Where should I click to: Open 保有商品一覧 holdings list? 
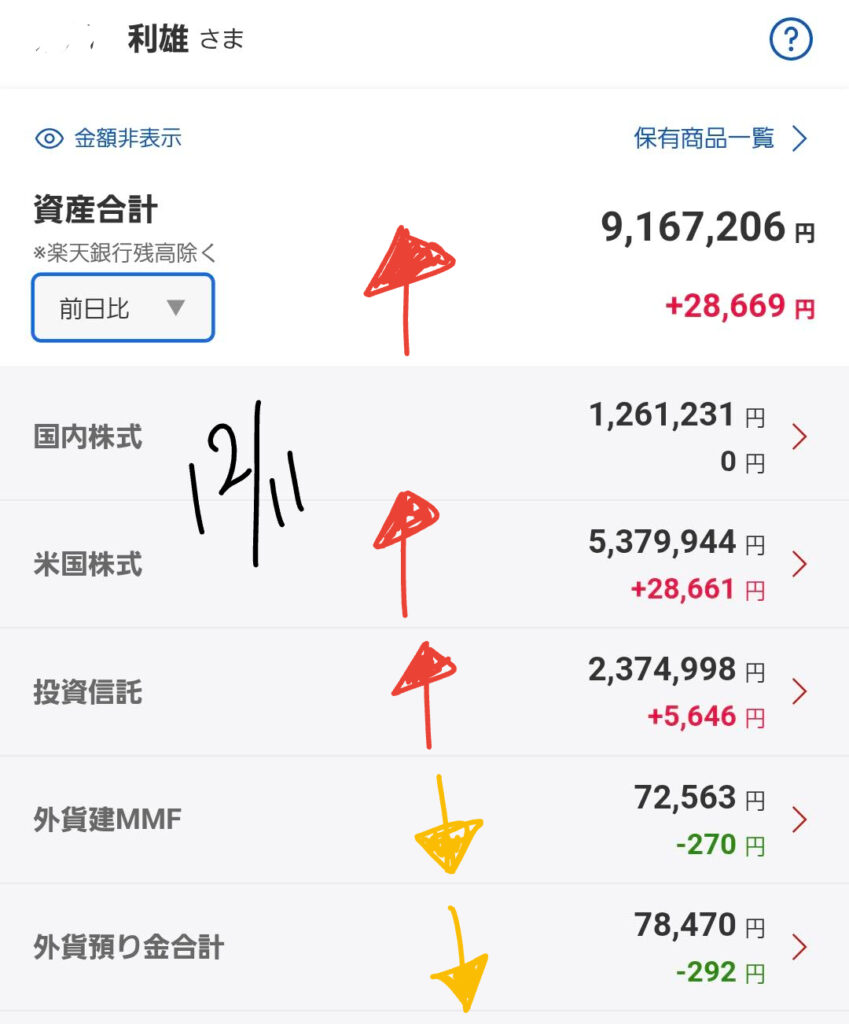coord(720,138)
